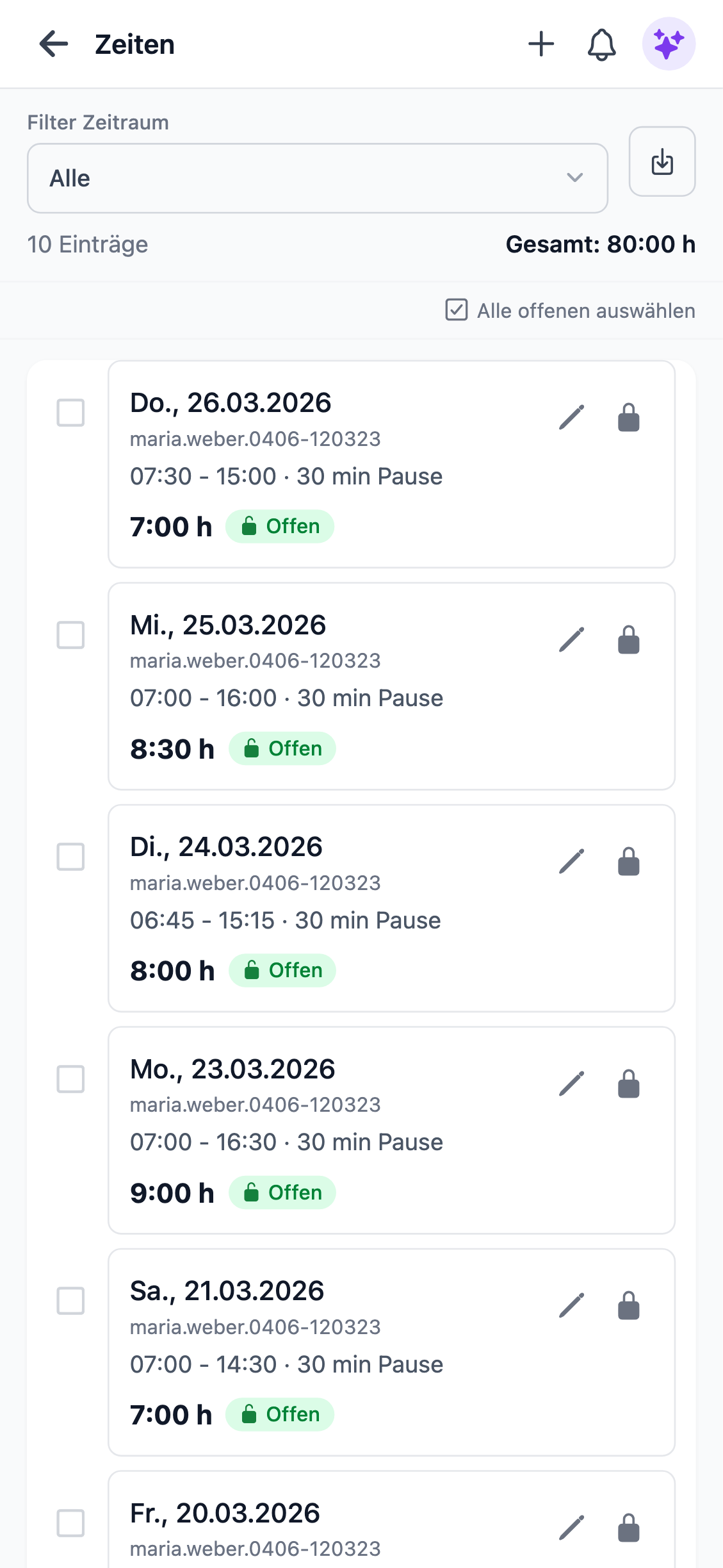Edit the entry for Do., 26.03.2026
The image size is (723, 1568).
click(572, 417)
